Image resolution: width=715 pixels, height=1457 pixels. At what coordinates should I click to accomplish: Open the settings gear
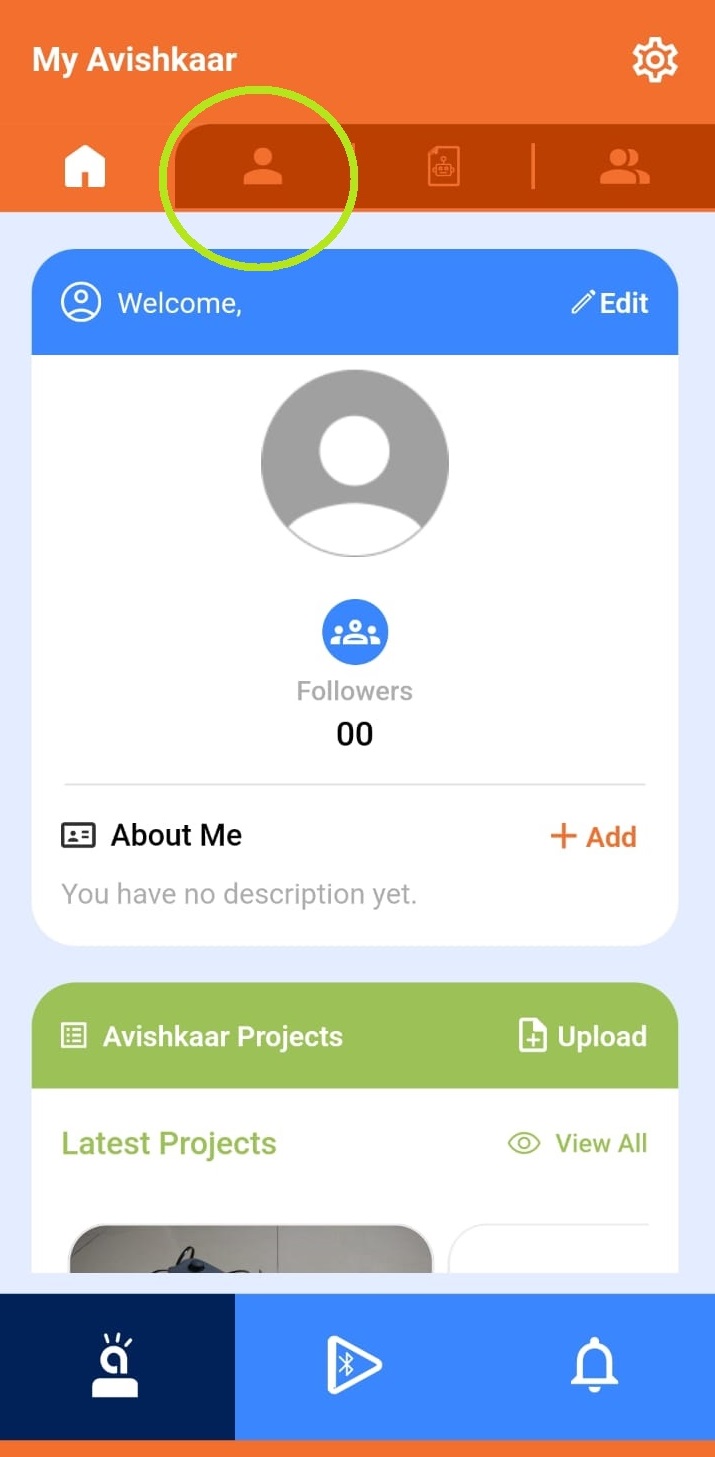[x=655, y=61]
